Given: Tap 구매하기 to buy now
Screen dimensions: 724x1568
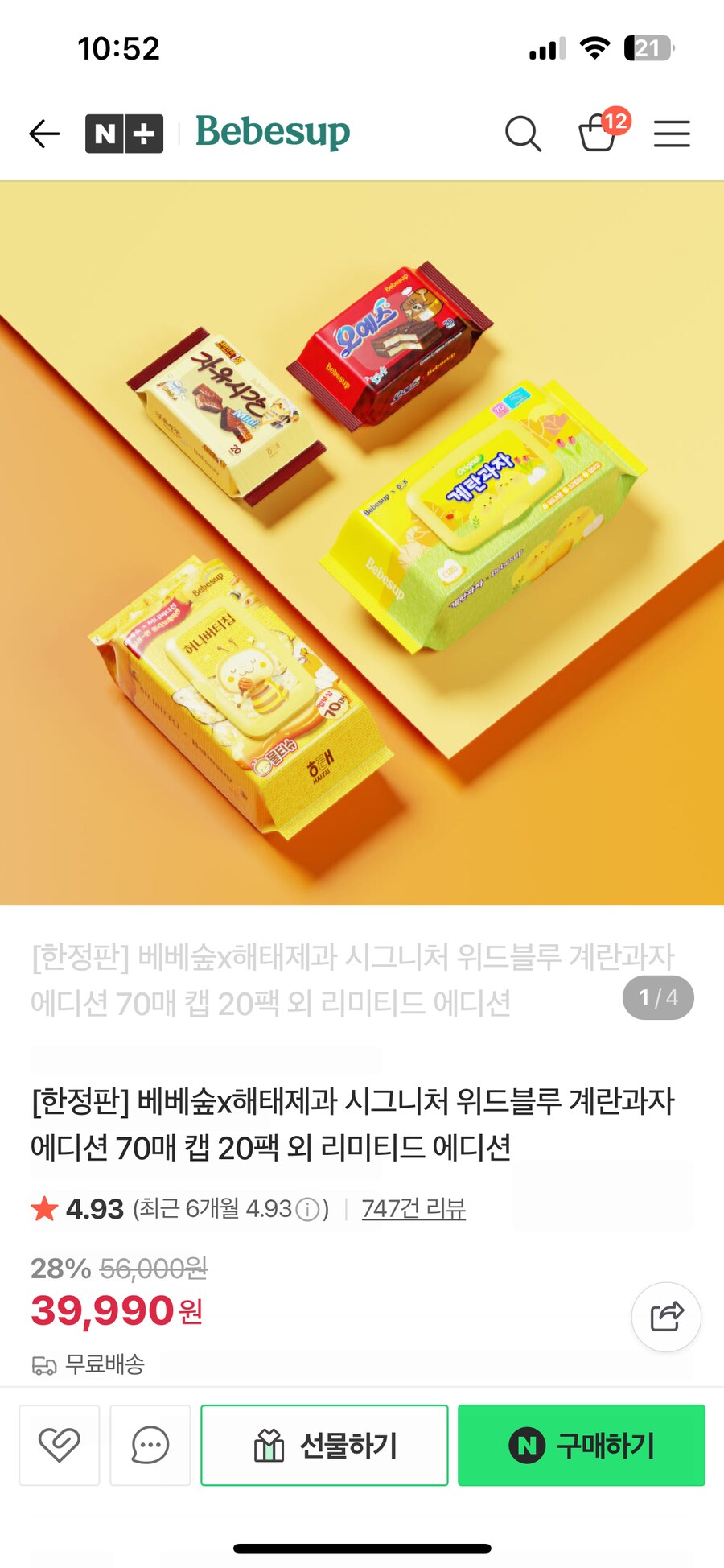Looking at the screenshot, I should 582,1445.
